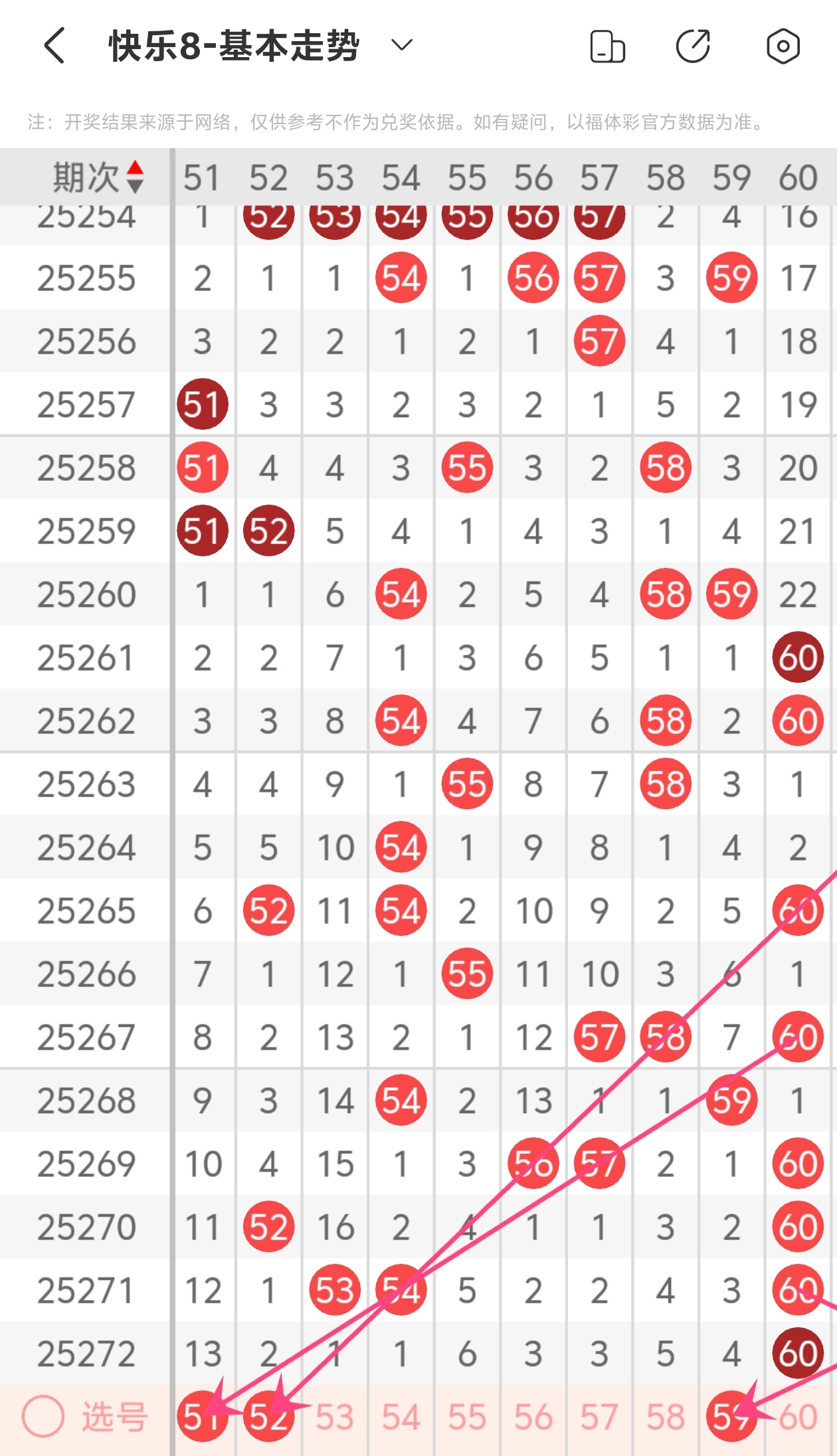Deselect number 51 in selection row
The width and height of the screenshot is (837, 1456).
[x=202, y=1416]
